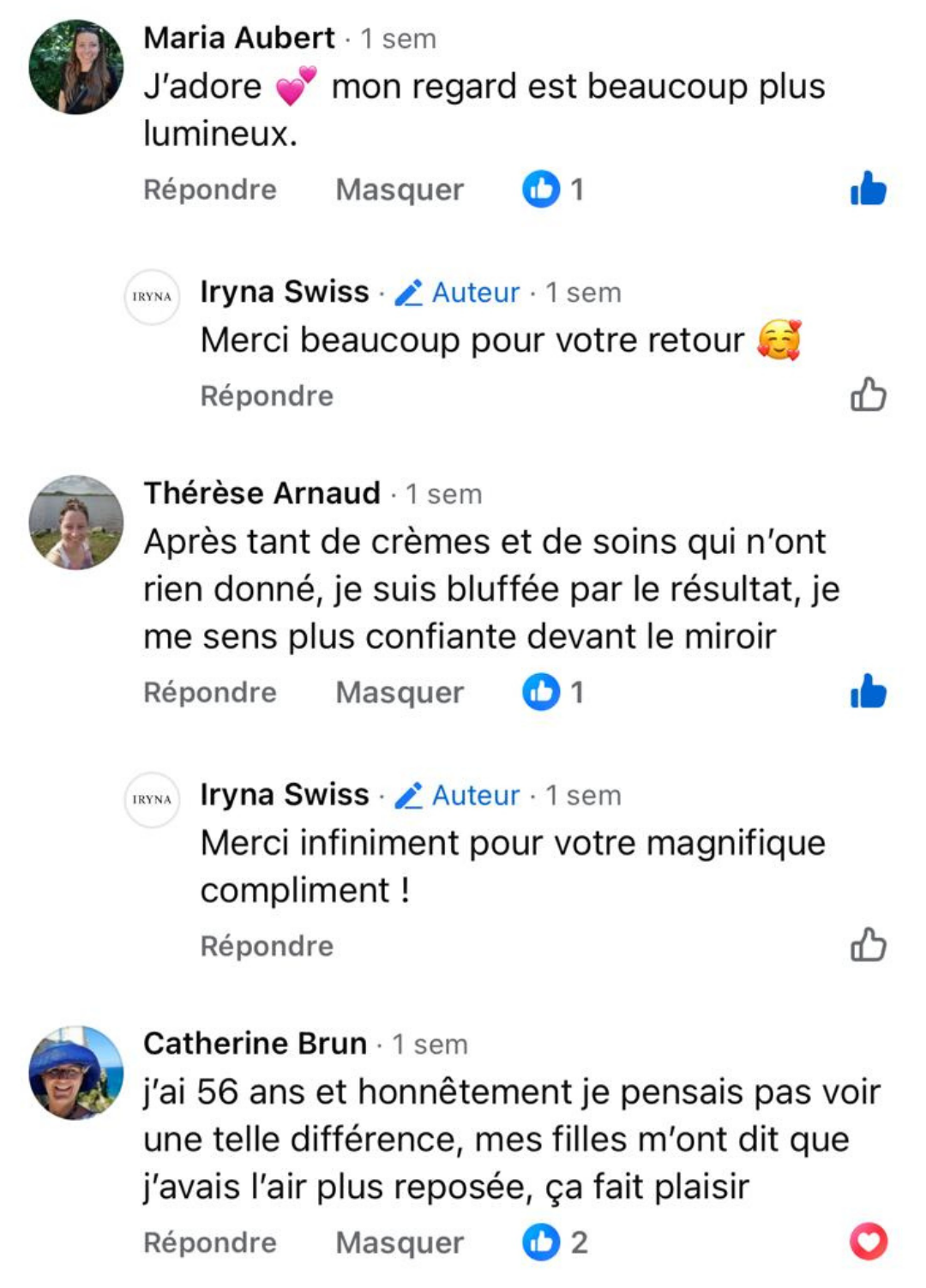Image resolution: width=926 pixels, height=1288 pixels.
Task: Hide Thérèse Arnaud's comment
Action: 399,692
